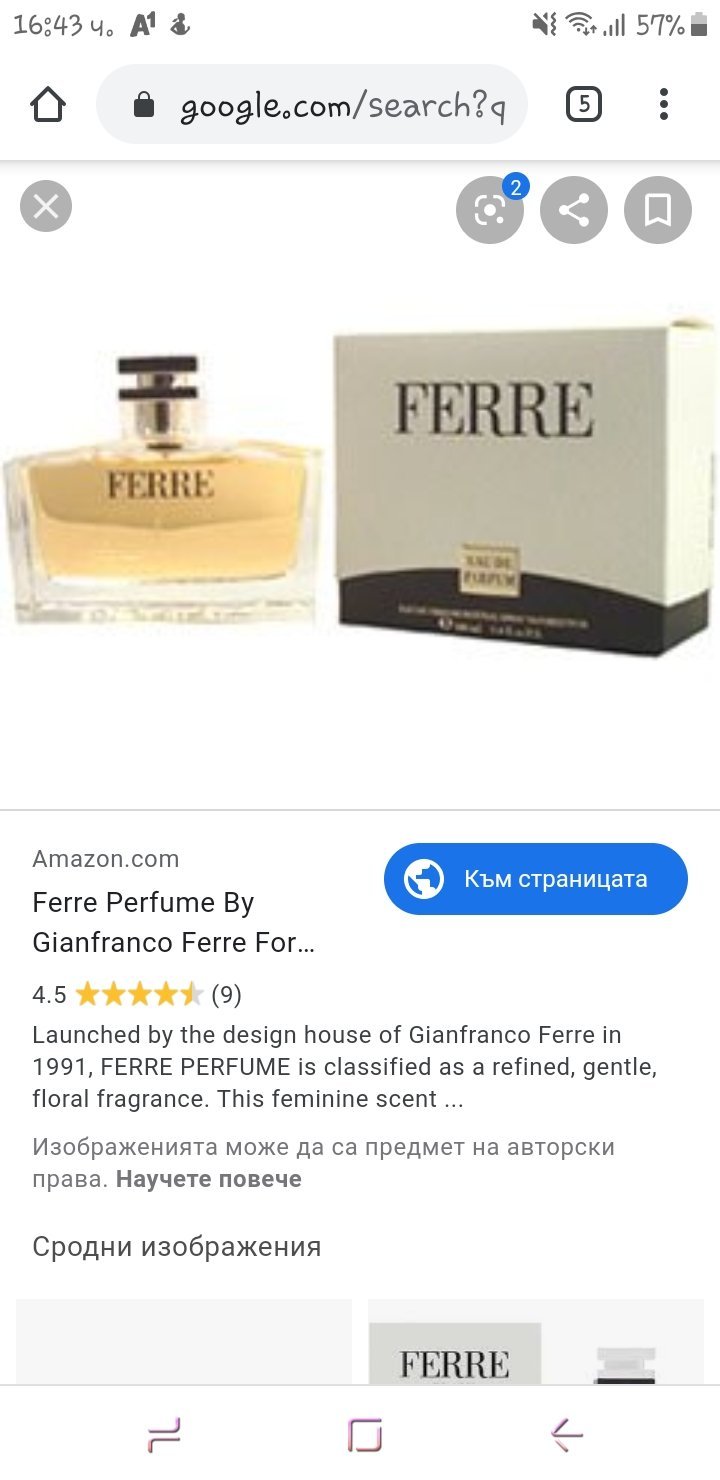Go back with the system back button

(x=566, y=1436)
